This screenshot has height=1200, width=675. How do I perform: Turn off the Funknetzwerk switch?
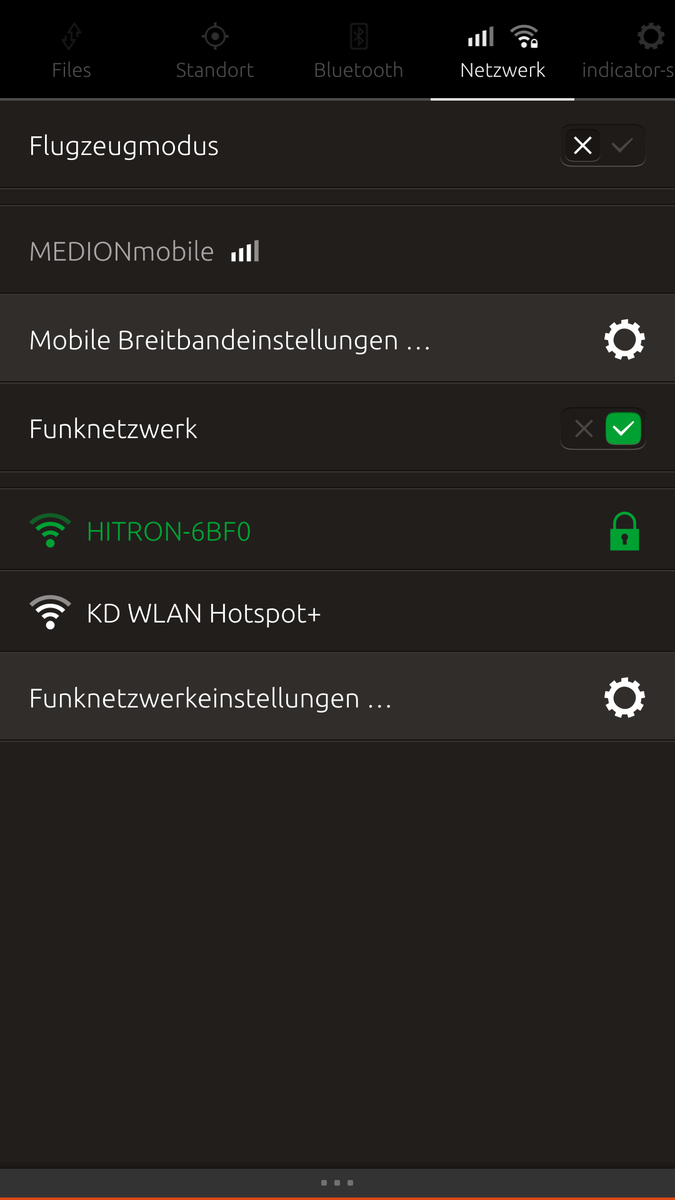(x=602, y=429)
